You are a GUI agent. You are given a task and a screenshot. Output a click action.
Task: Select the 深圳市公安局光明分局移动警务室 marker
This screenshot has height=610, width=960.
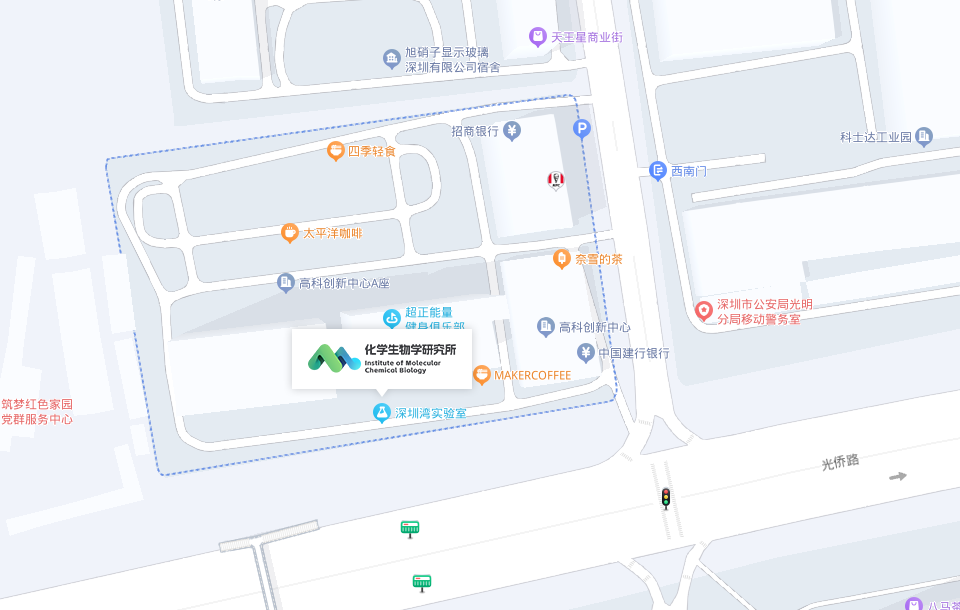705,311
